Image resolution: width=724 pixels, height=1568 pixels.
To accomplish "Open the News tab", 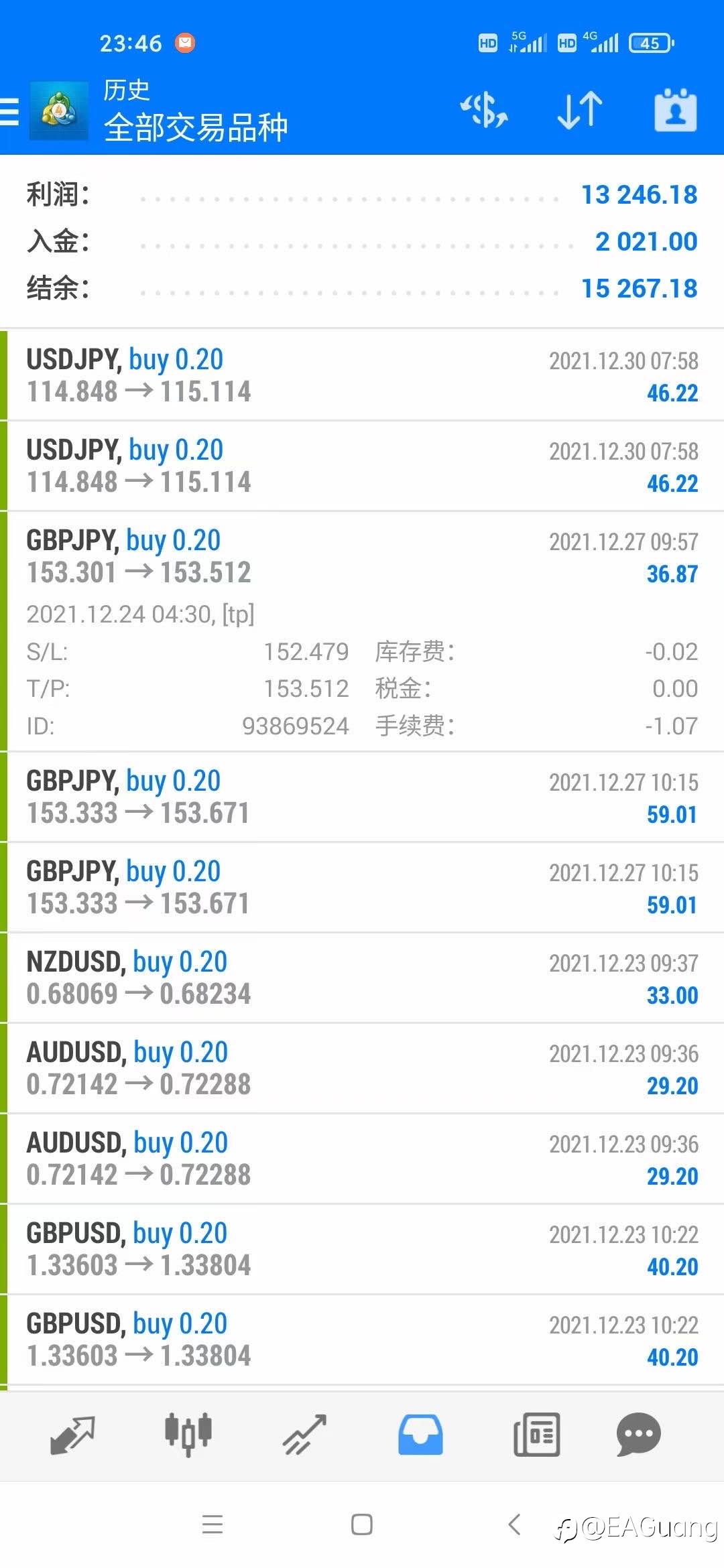I will [x=536, y=1435].
